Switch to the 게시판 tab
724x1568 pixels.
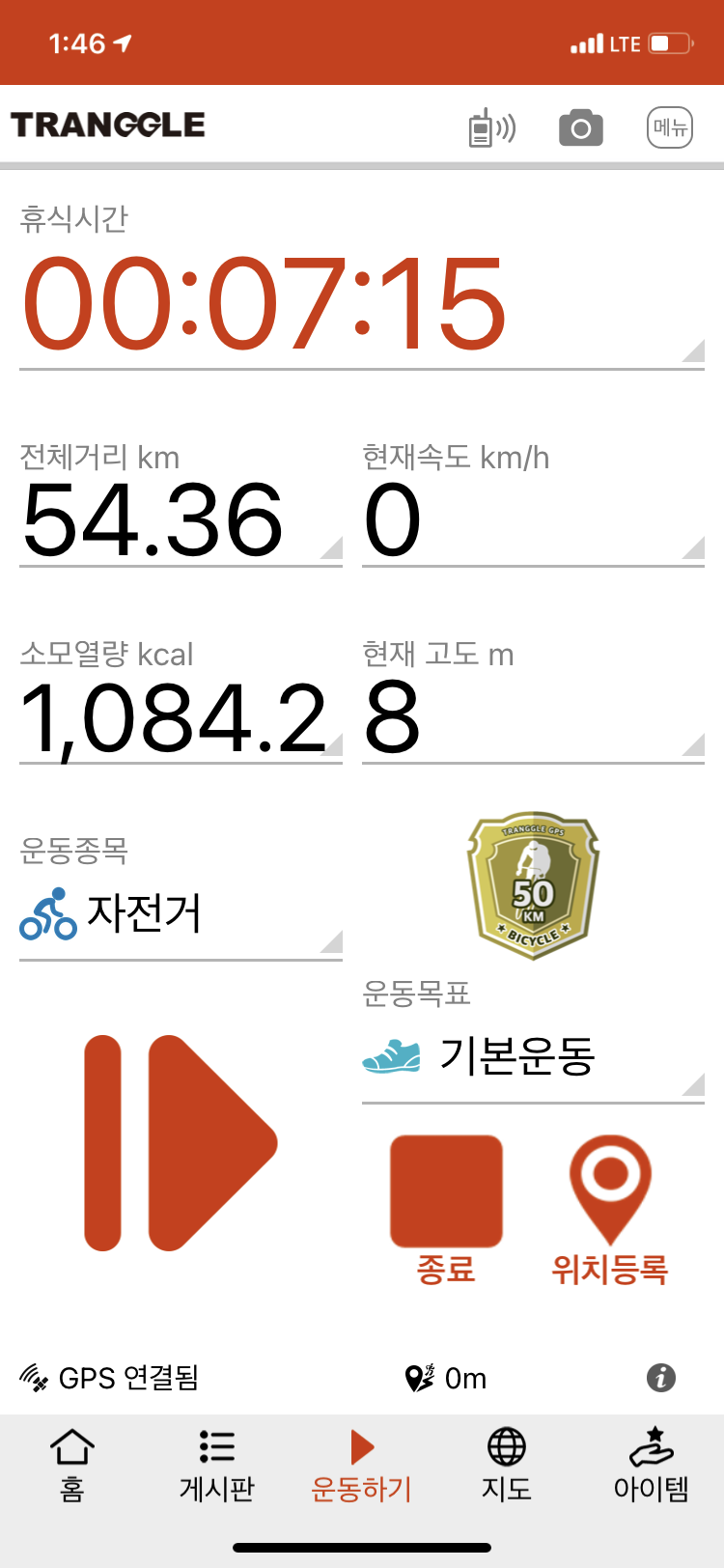pyautogui.click(x=217, y=1465)
